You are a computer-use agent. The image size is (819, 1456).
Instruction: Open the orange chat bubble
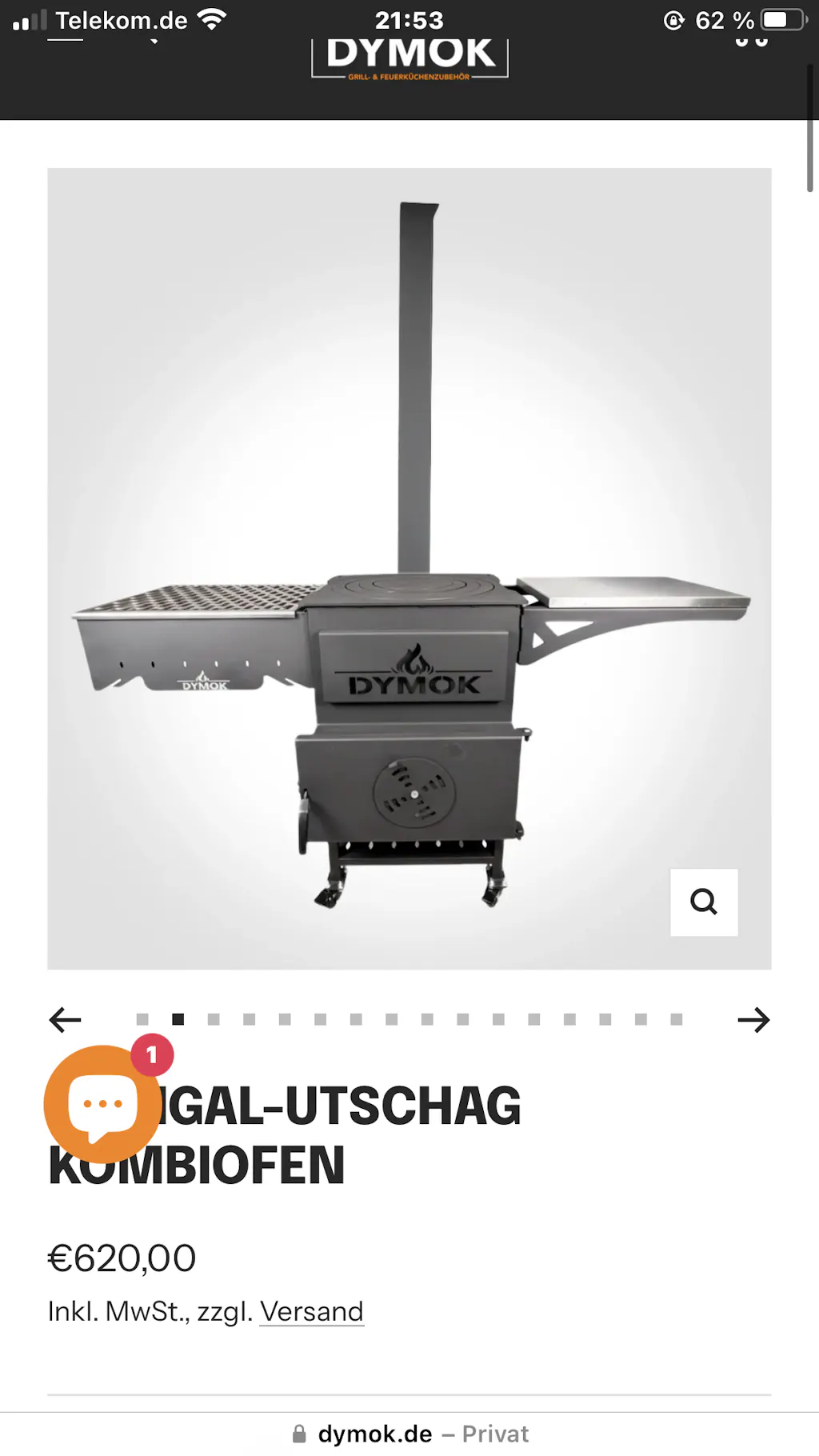point(102,1104)
